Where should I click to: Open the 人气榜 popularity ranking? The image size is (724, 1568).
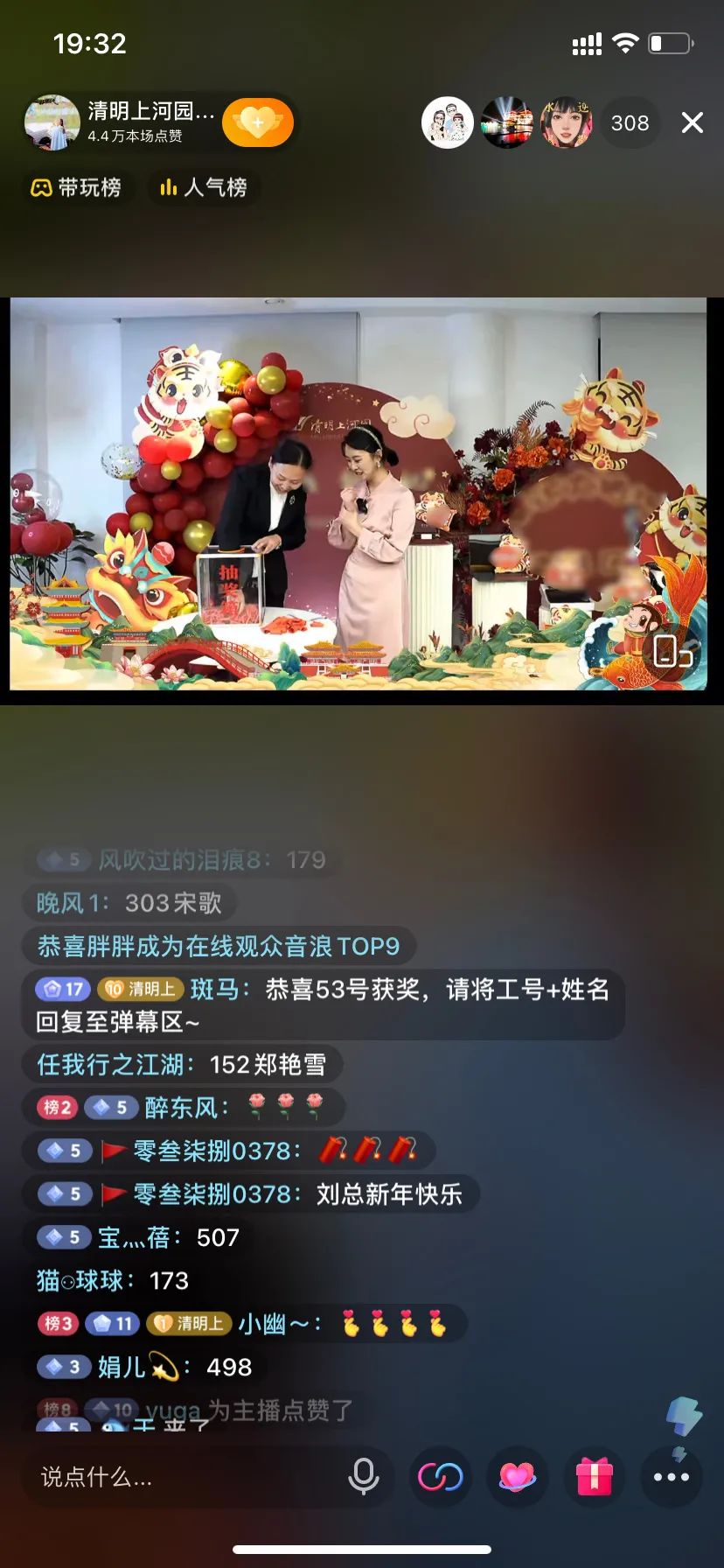coord(203,187)
